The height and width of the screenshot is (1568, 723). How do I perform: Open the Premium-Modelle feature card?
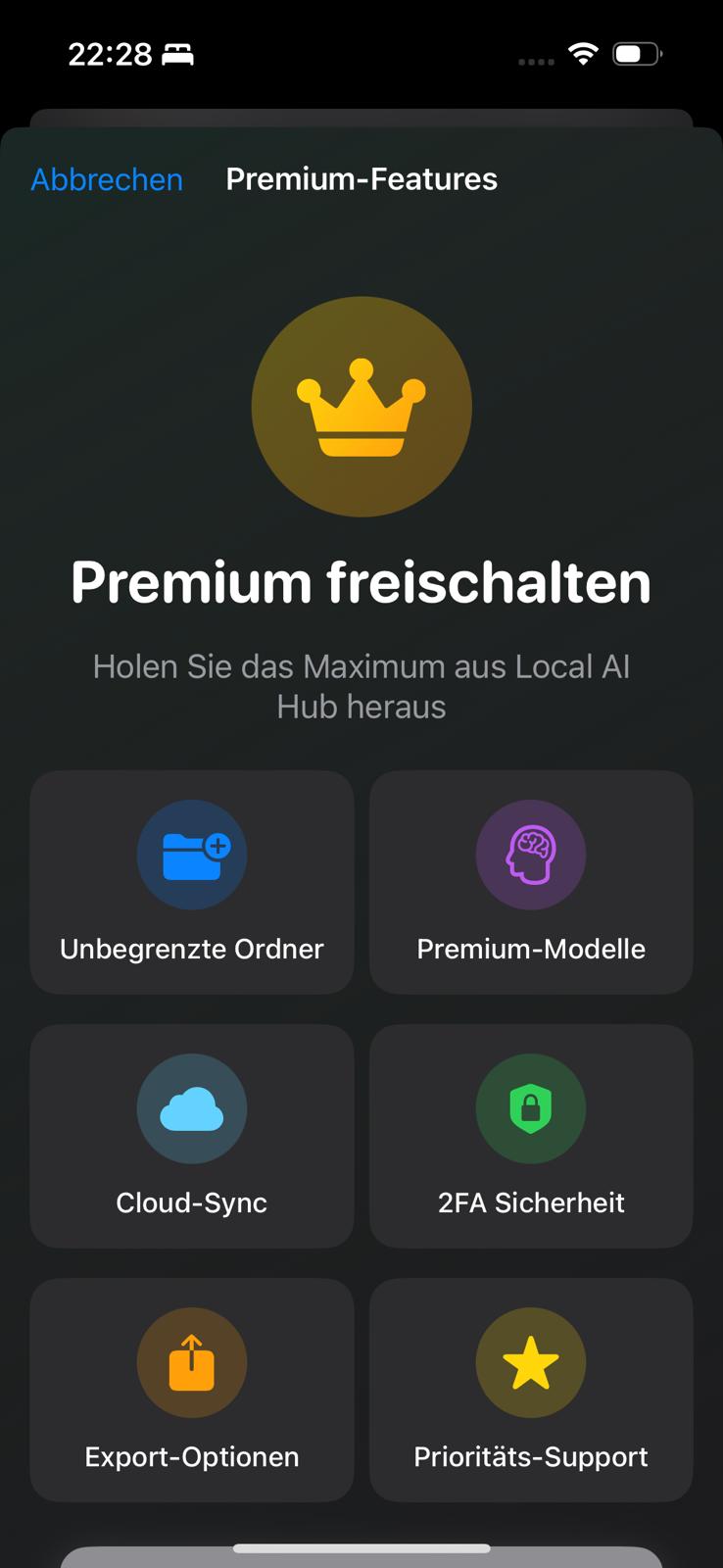point(530,882)
